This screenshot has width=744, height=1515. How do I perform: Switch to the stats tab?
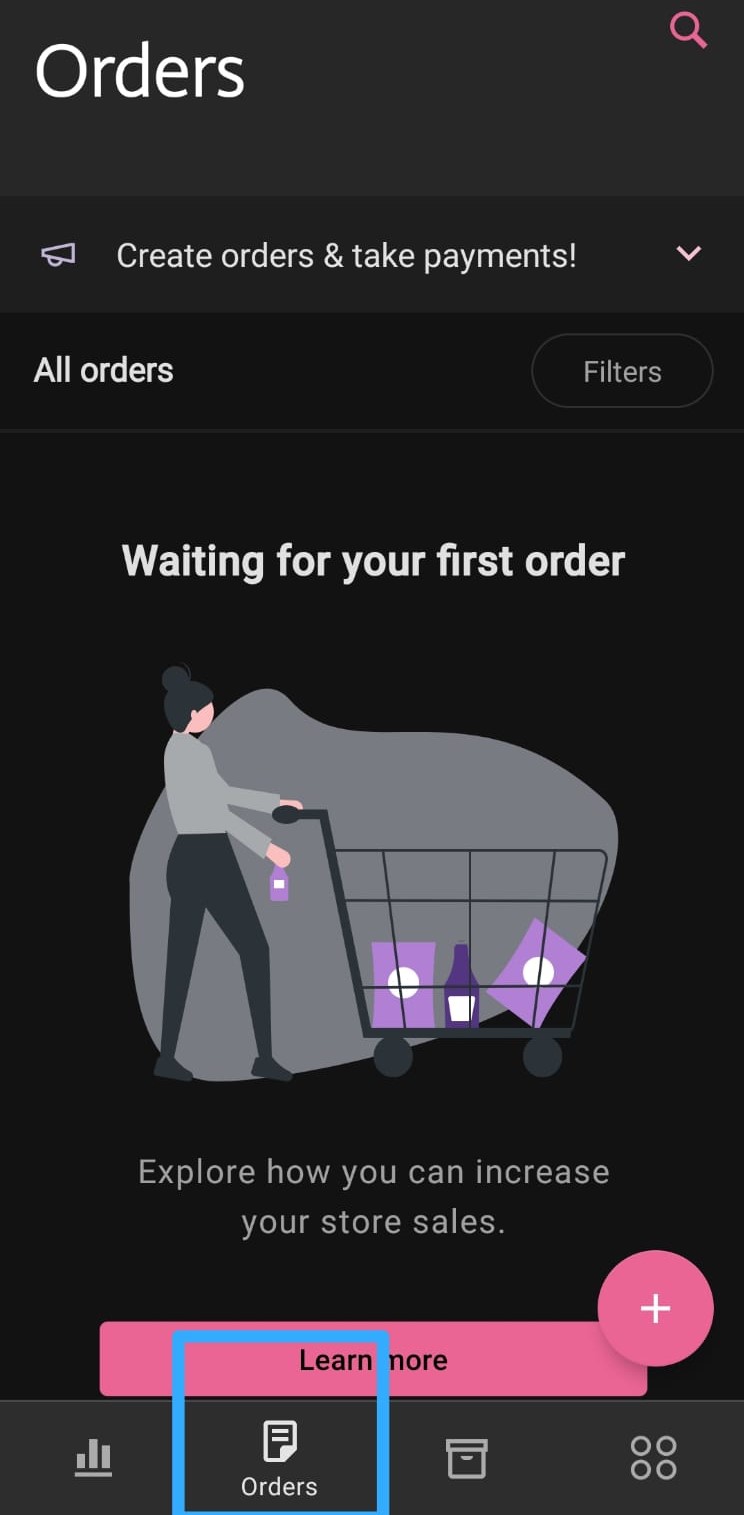pyautogui.click(x=94, y=1457)
